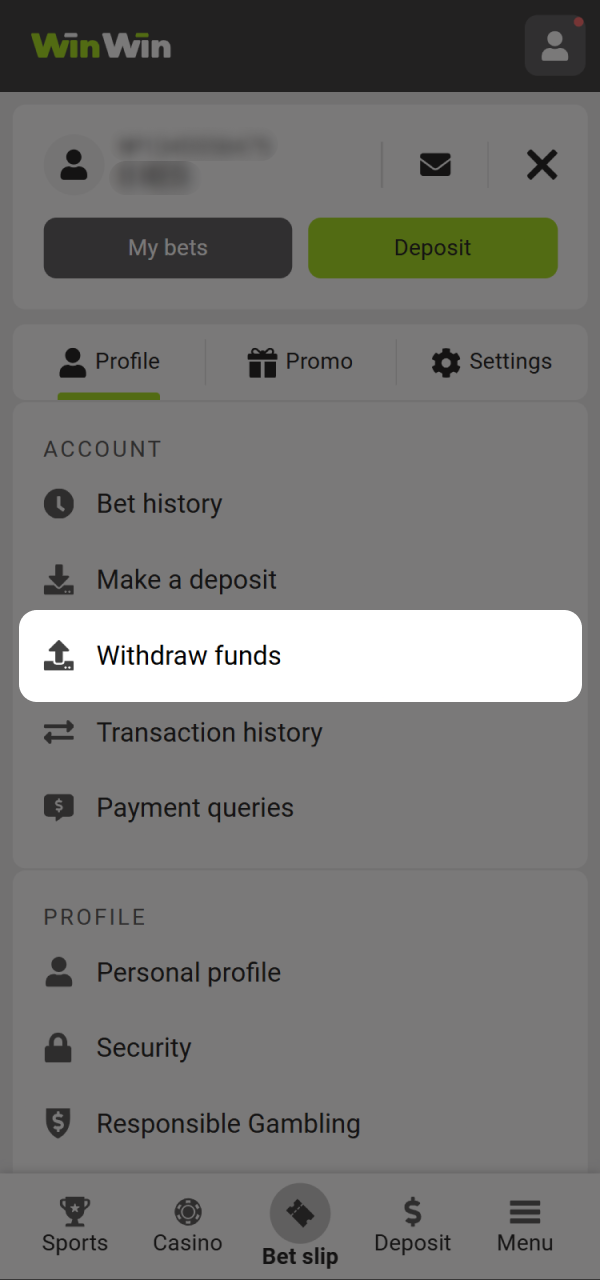Tap the My bets button

168,248
